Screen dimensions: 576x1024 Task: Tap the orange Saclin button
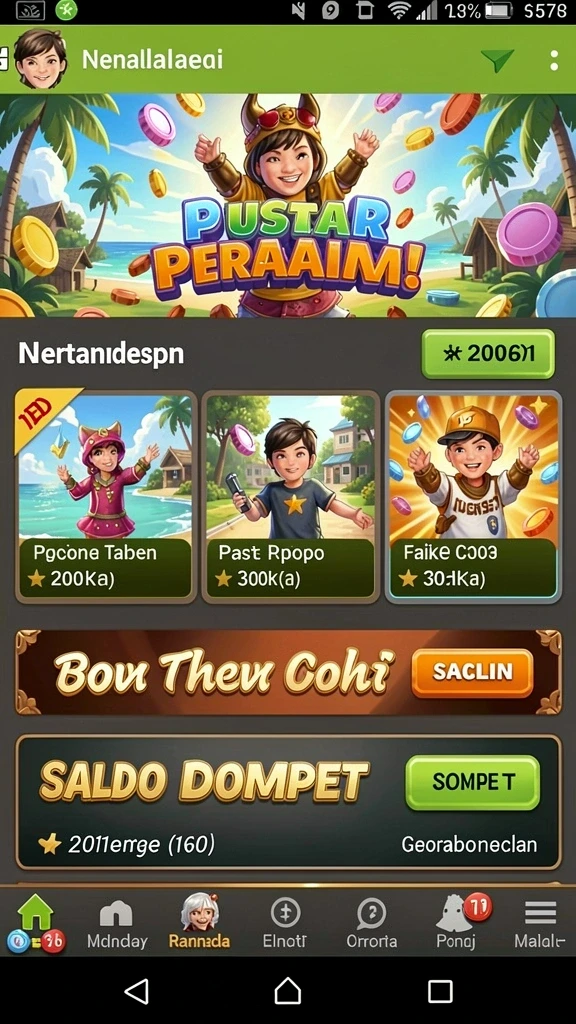[x=472, y=673]
